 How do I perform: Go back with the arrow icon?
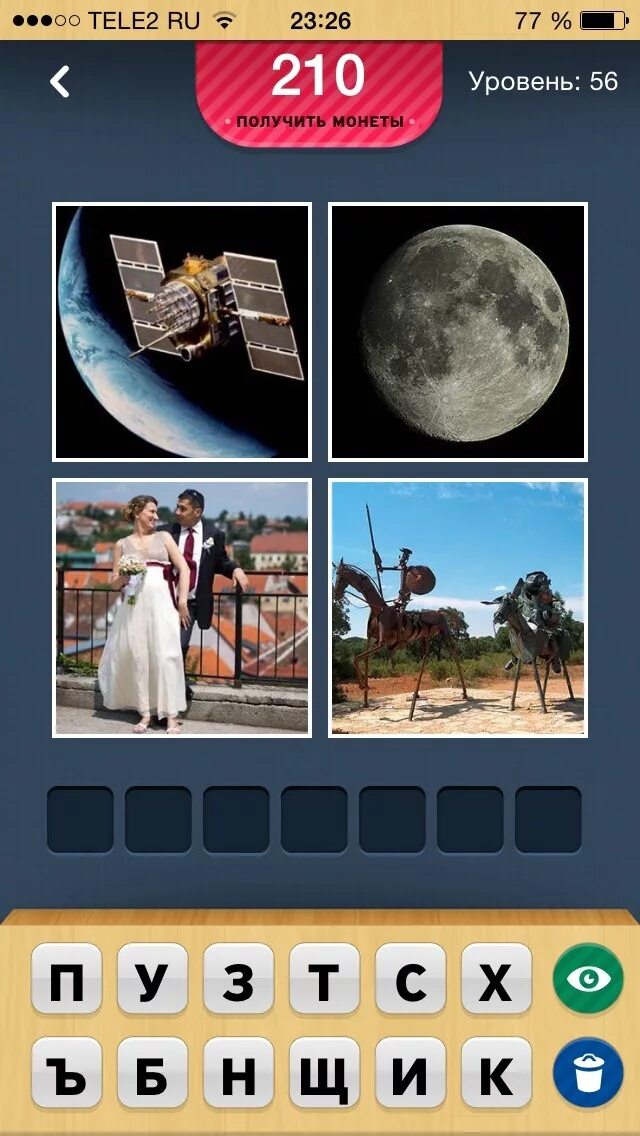(x=60, y=82)
